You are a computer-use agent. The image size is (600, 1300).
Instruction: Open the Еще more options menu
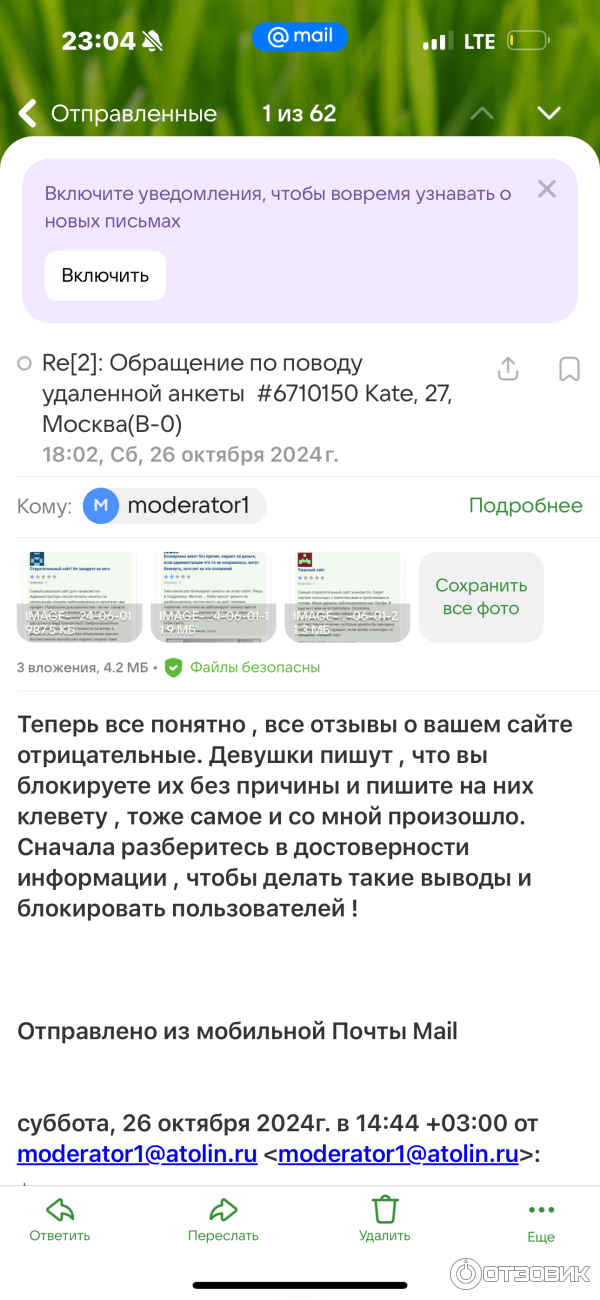click(x=541, y=1220)
